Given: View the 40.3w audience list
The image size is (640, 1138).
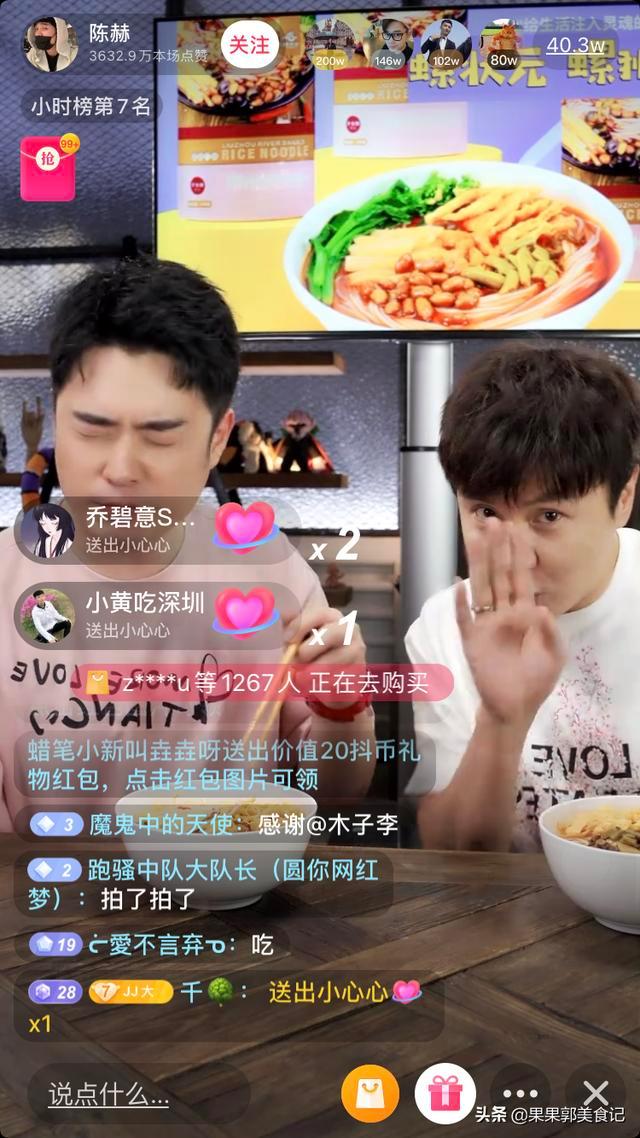Looking at the screenshot, I should 575,45.
